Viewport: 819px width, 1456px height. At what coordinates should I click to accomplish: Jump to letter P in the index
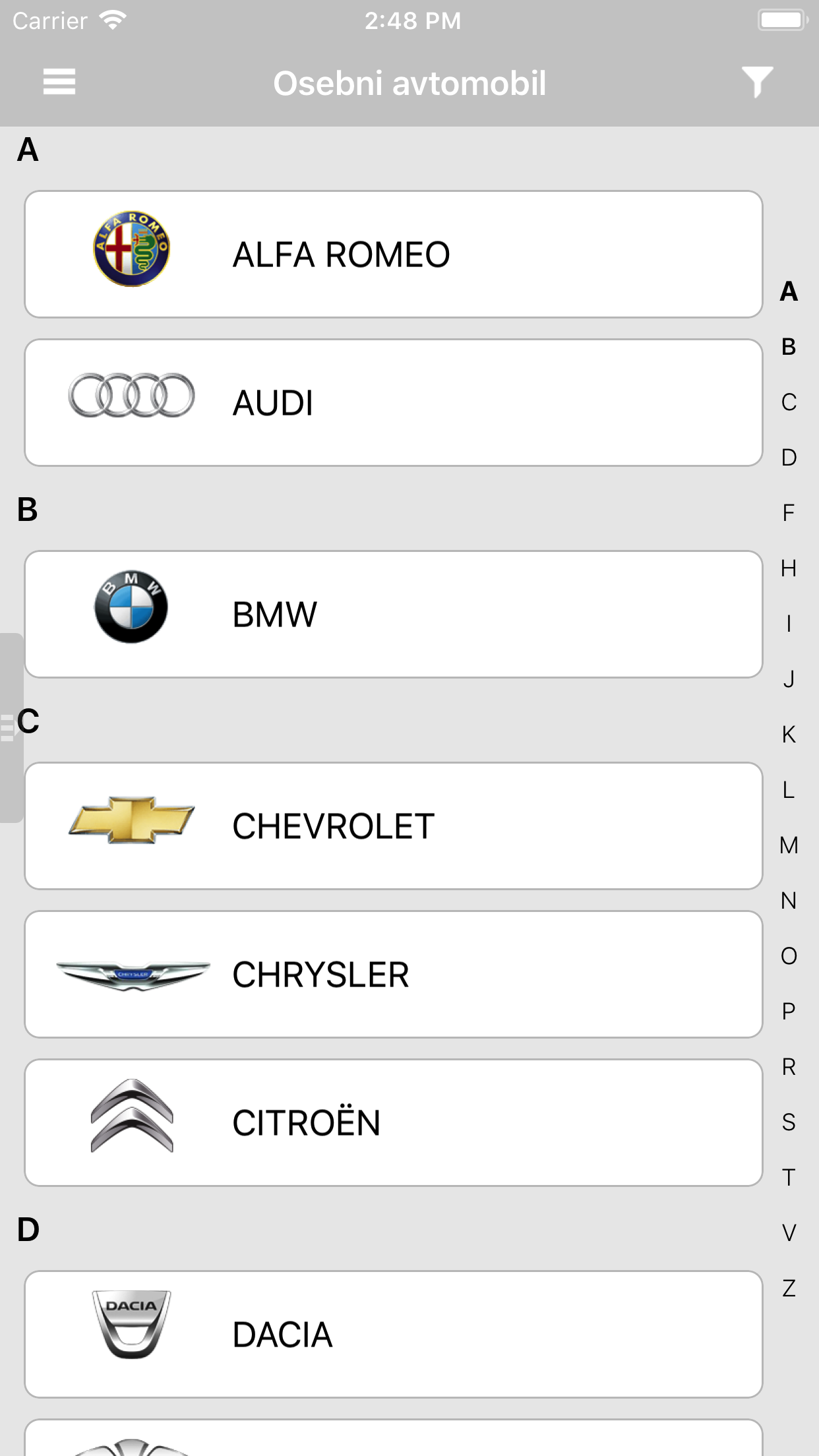[789, 1012]
